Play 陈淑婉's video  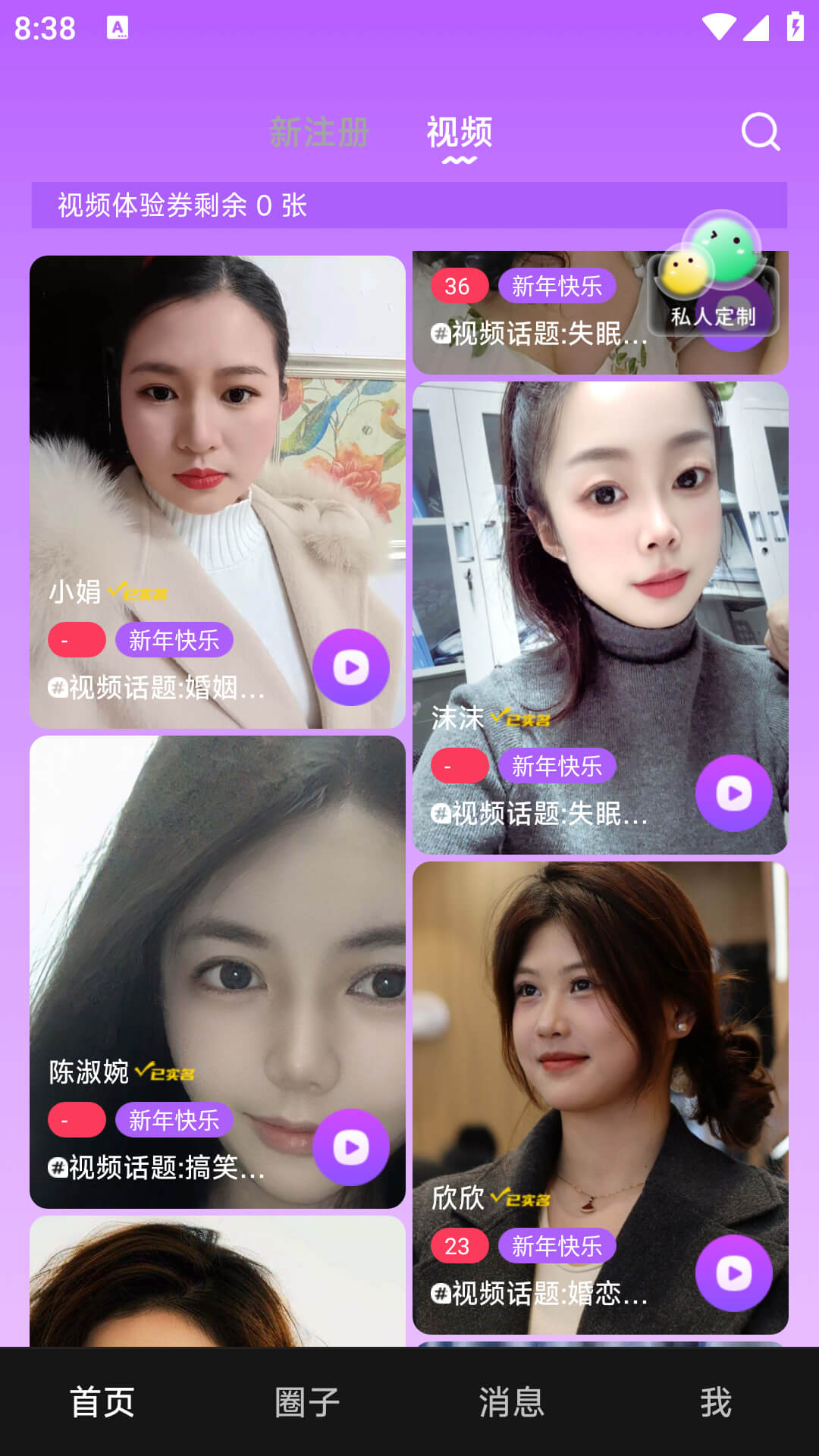(351, 1147)
